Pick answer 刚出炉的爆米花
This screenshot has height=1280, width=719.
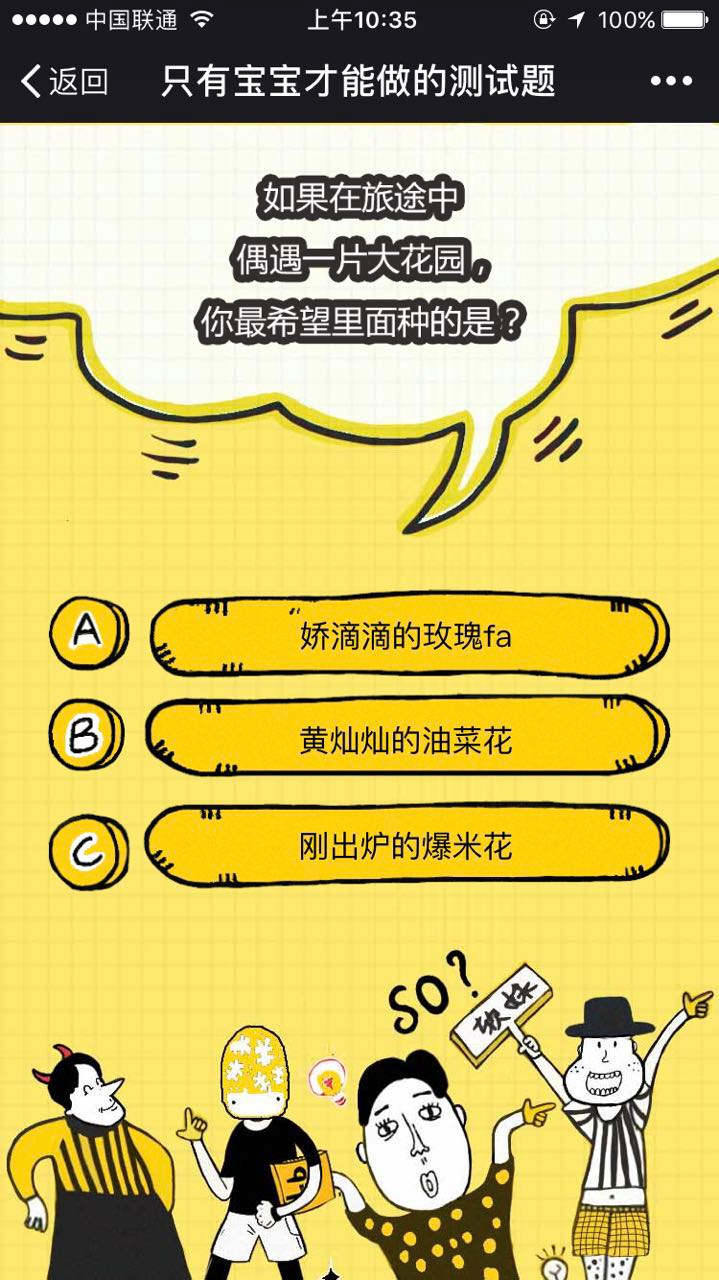coord(406,848)
